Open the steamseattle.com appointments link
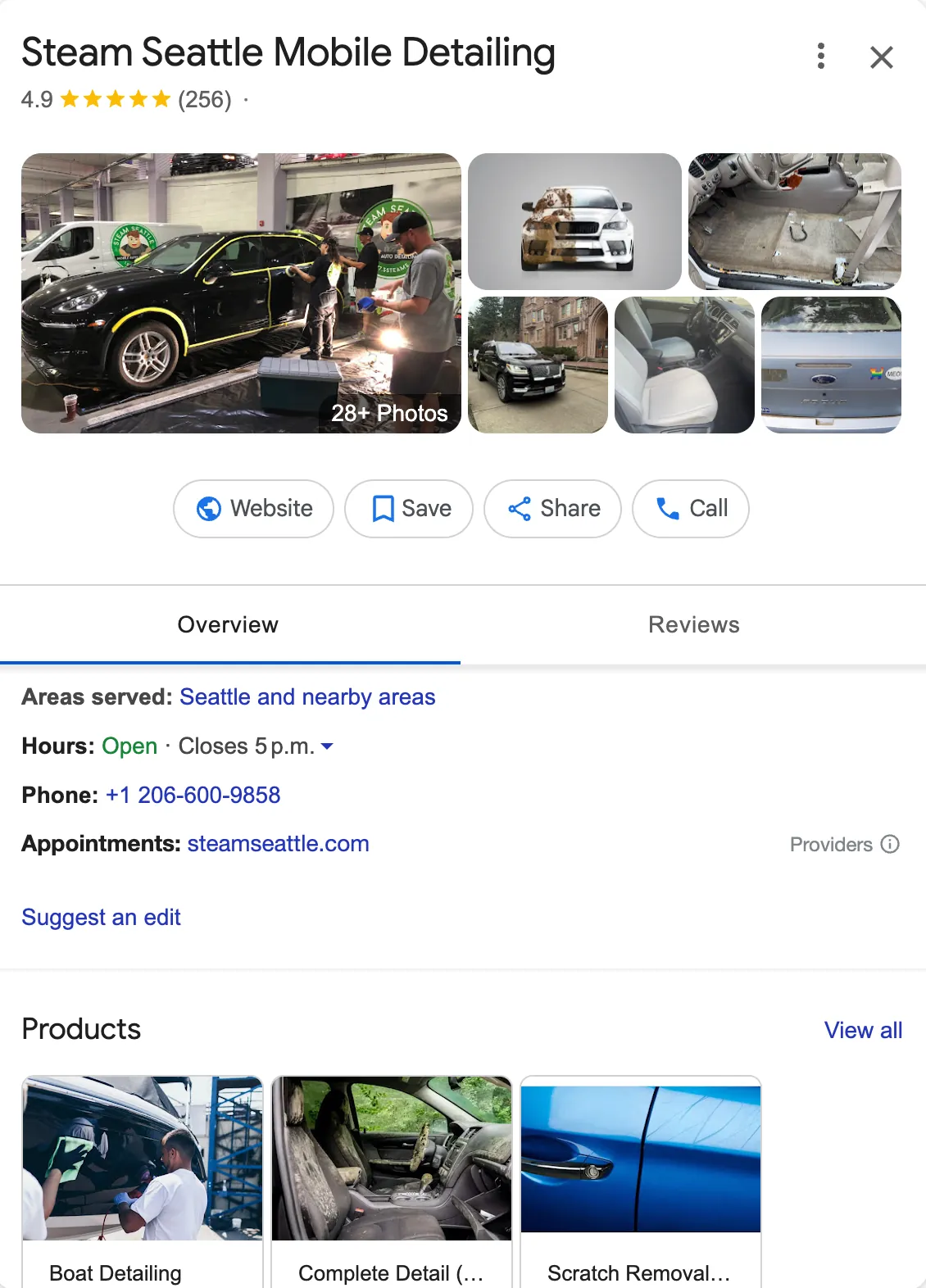 click(x=278, y=843)
